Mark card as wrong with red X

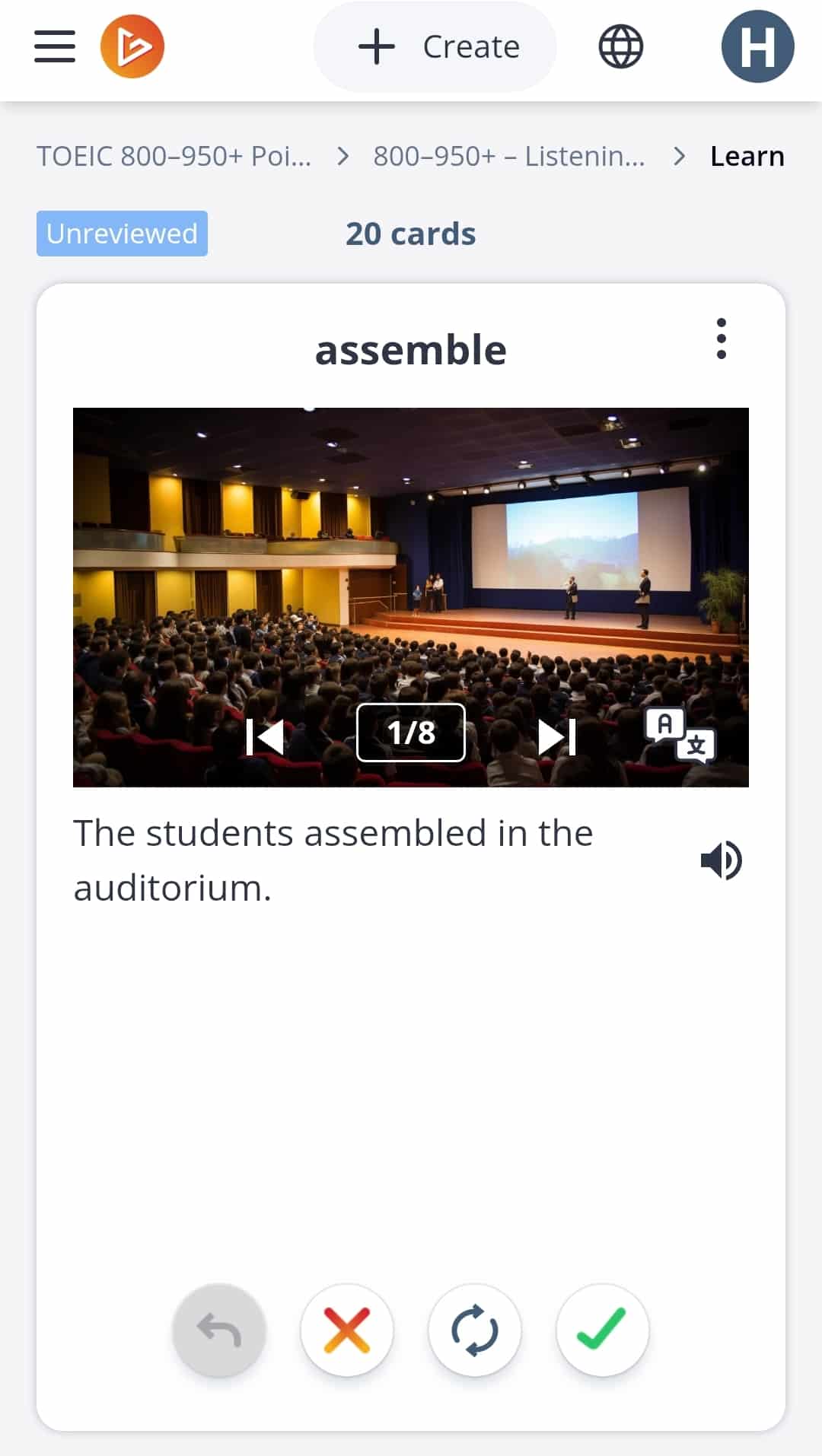pyautogui.click(x=347, y=1330)
